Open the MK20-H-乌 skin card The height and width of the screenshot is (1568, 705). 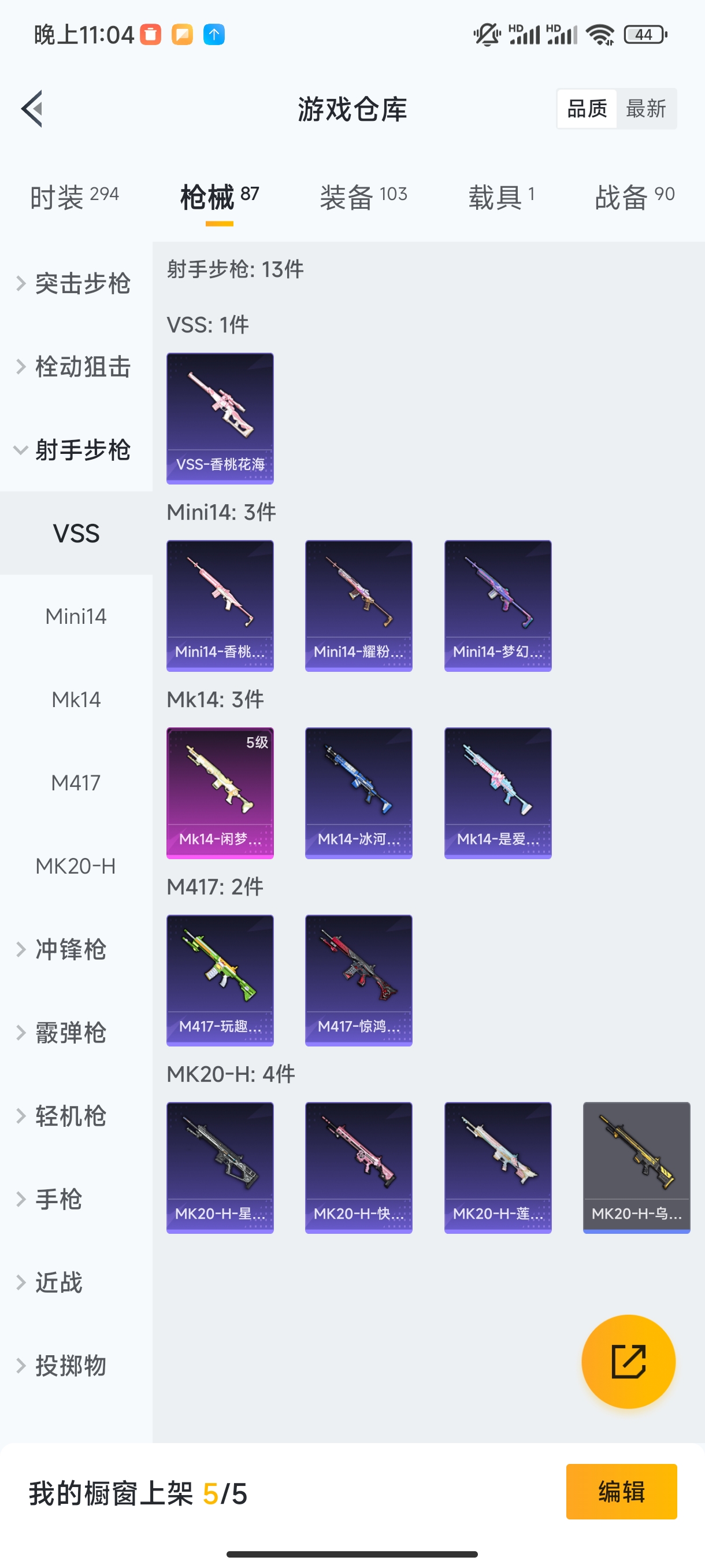pos(636,1167)
